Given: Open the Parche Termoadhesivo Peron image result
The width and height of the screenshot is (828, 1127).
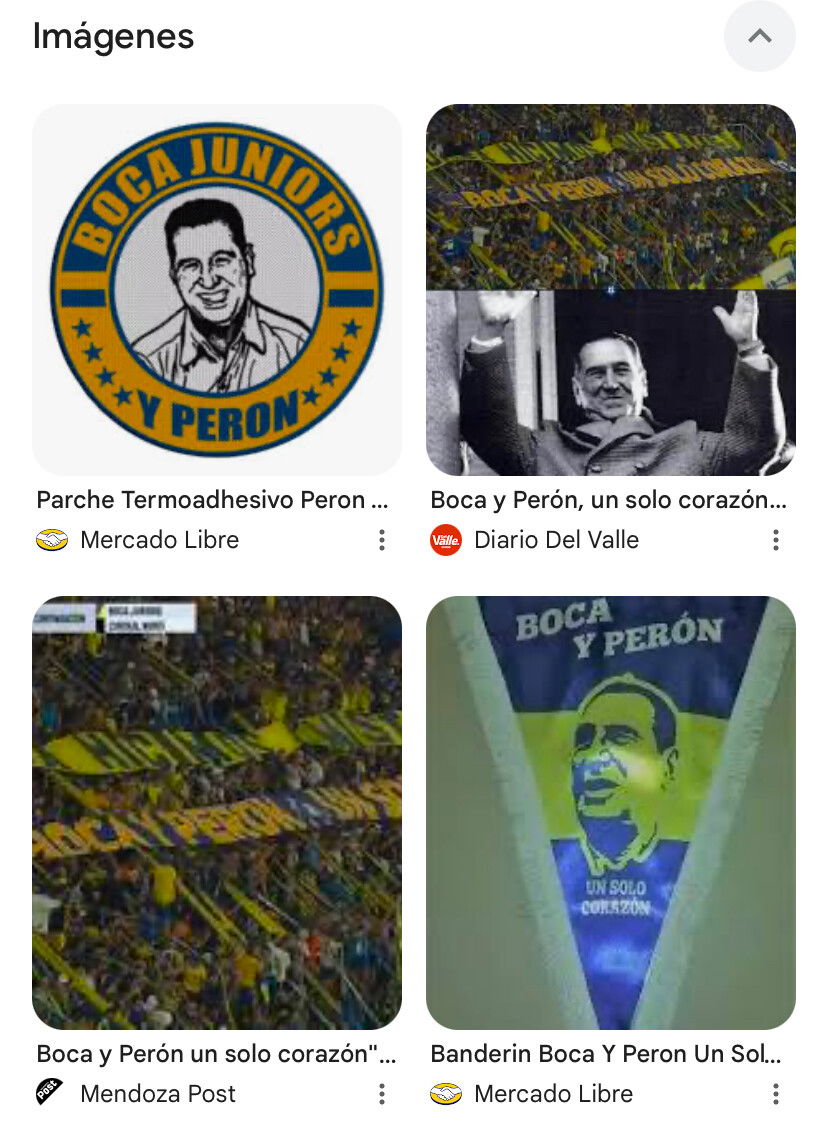Looking at the screenshot, I should tap(217, 289).
